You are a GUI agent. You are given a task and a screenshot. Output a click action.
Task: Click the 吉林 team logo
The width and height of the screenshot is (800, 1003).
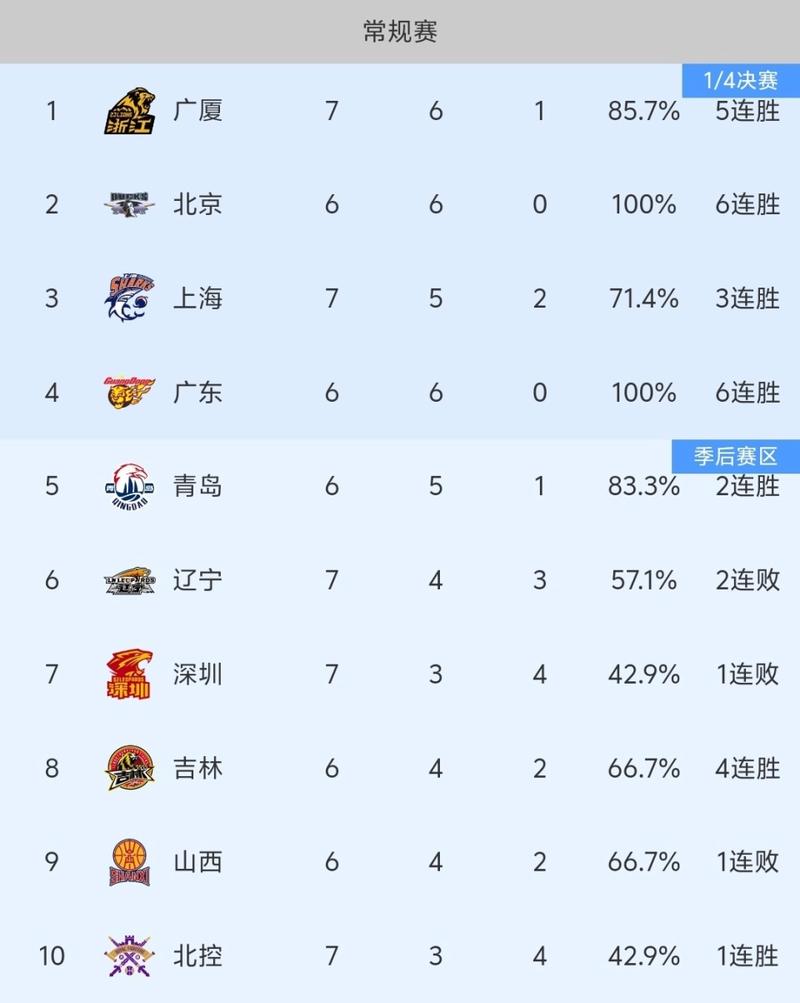point(128,768)
